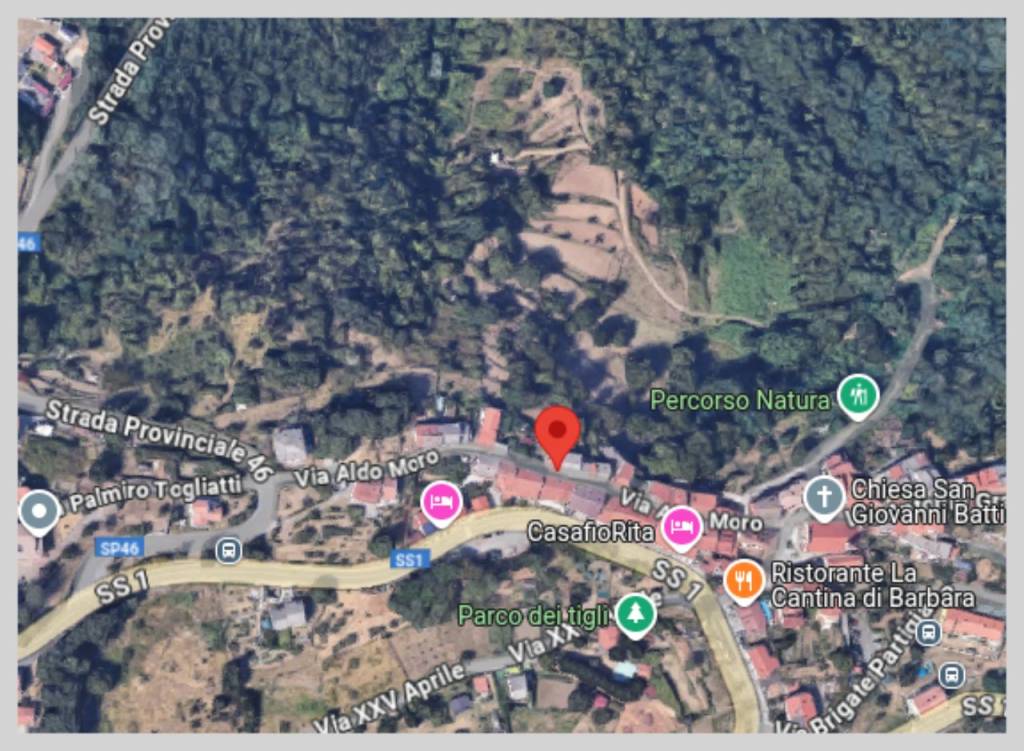This screenshot has width=1024, height=751.
Task: Open the Percorso Natura marker
Action: (857, 395)
